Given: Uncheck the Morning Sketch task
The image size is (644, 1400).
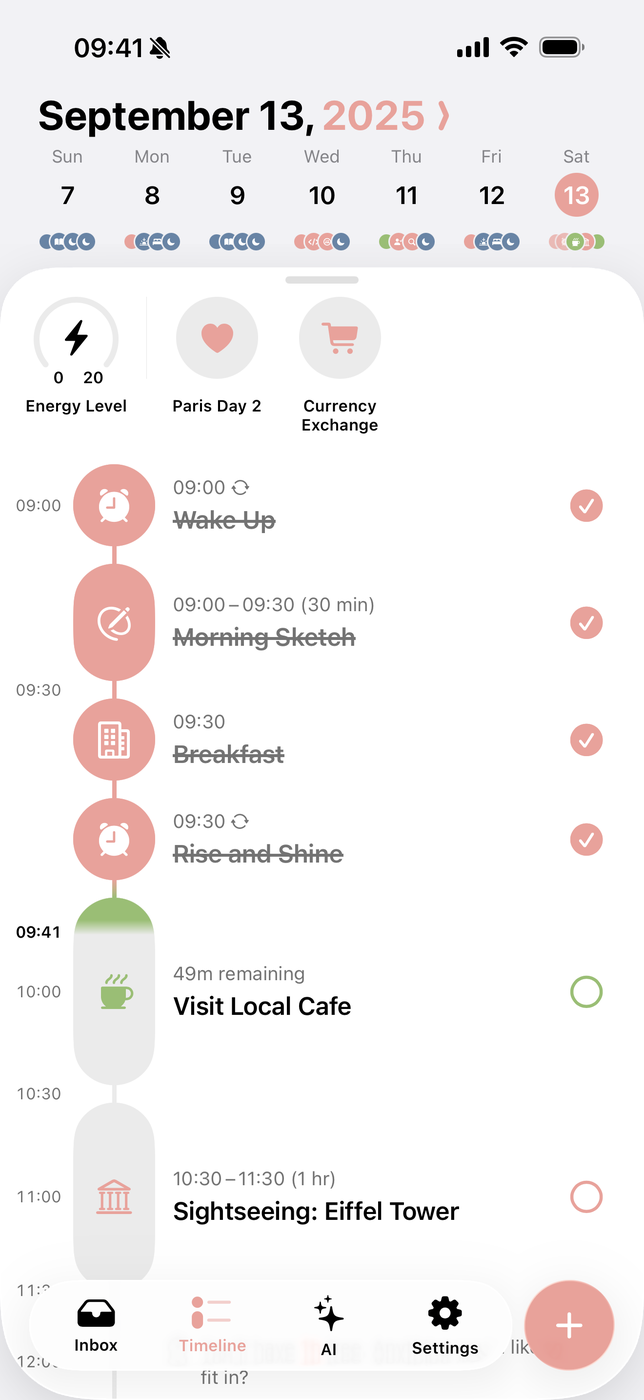Looking at the screenshot, I should (586, 623).
